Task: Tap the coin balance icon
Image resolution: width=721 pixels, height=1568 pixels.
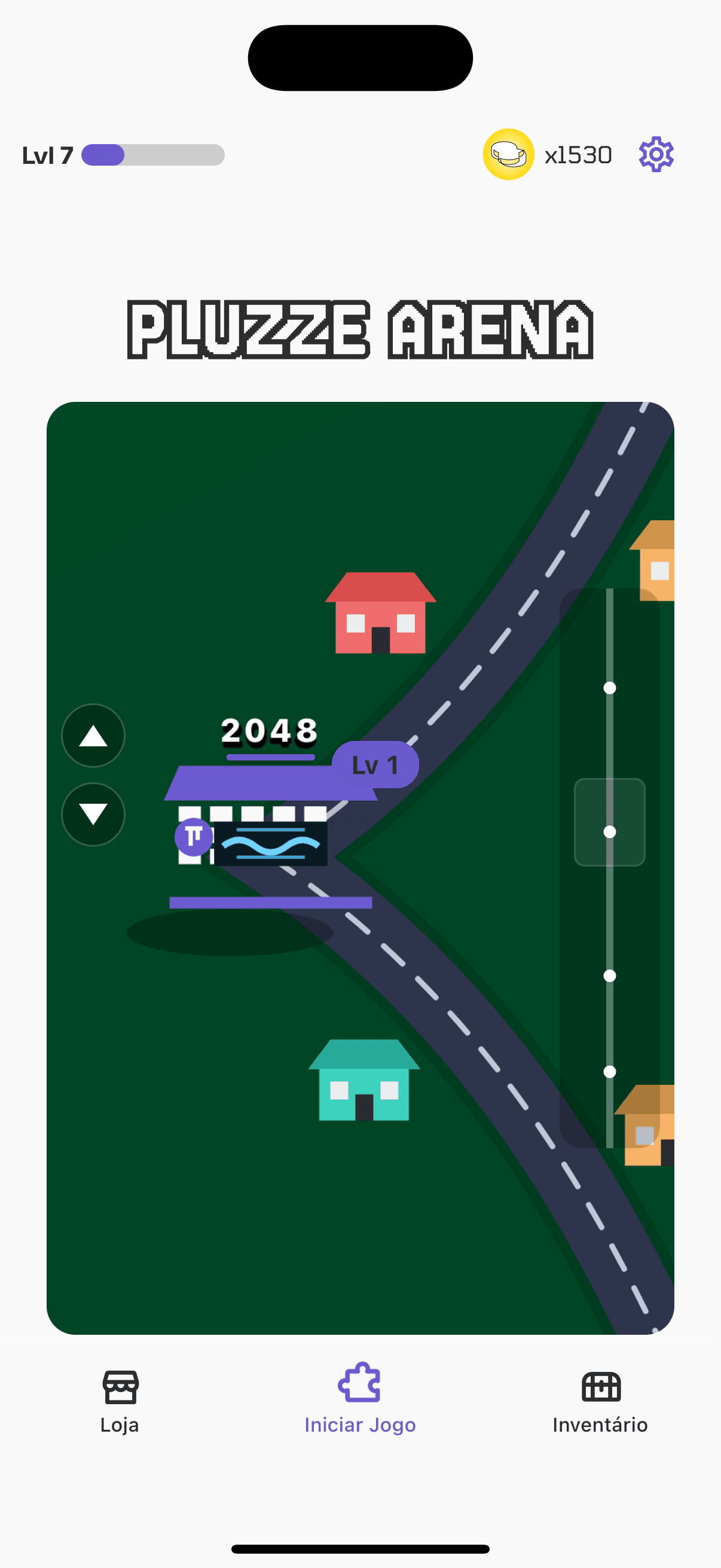Action: [508, 155]
